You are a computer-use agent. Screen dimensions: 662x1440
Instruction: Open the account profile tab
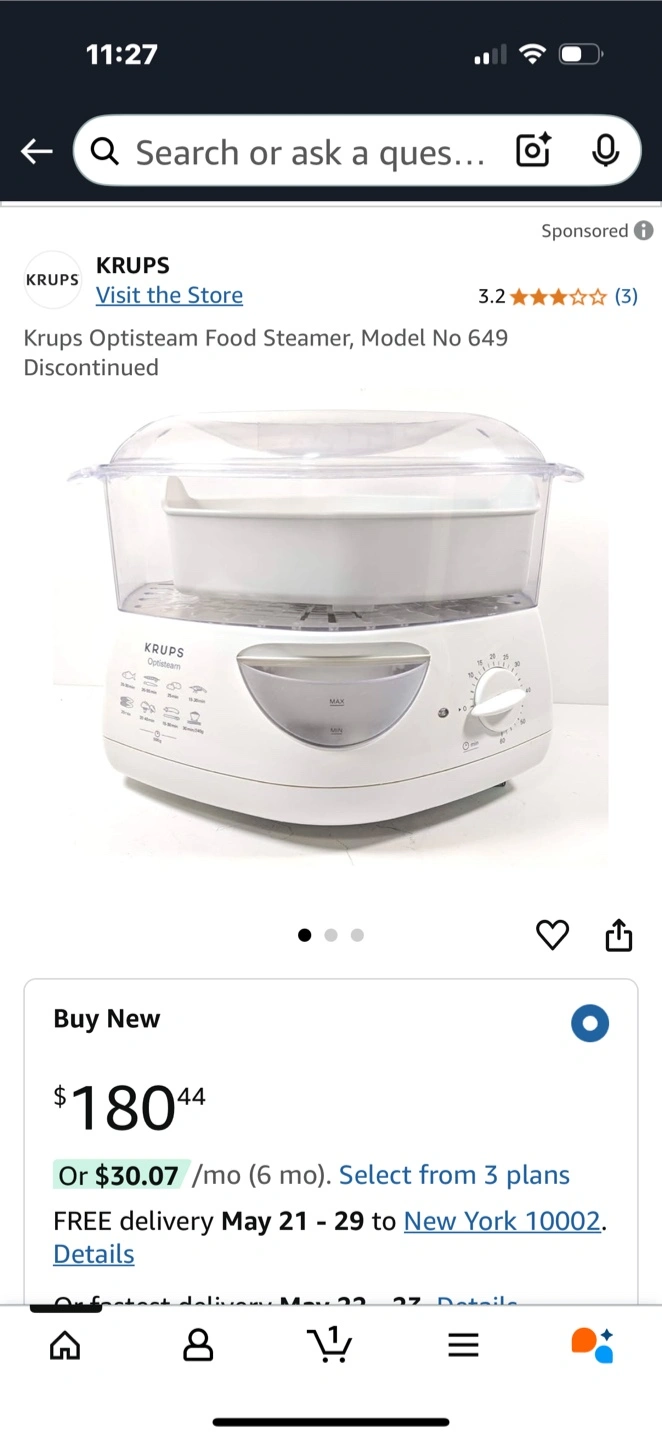(x=198, y=1346)
